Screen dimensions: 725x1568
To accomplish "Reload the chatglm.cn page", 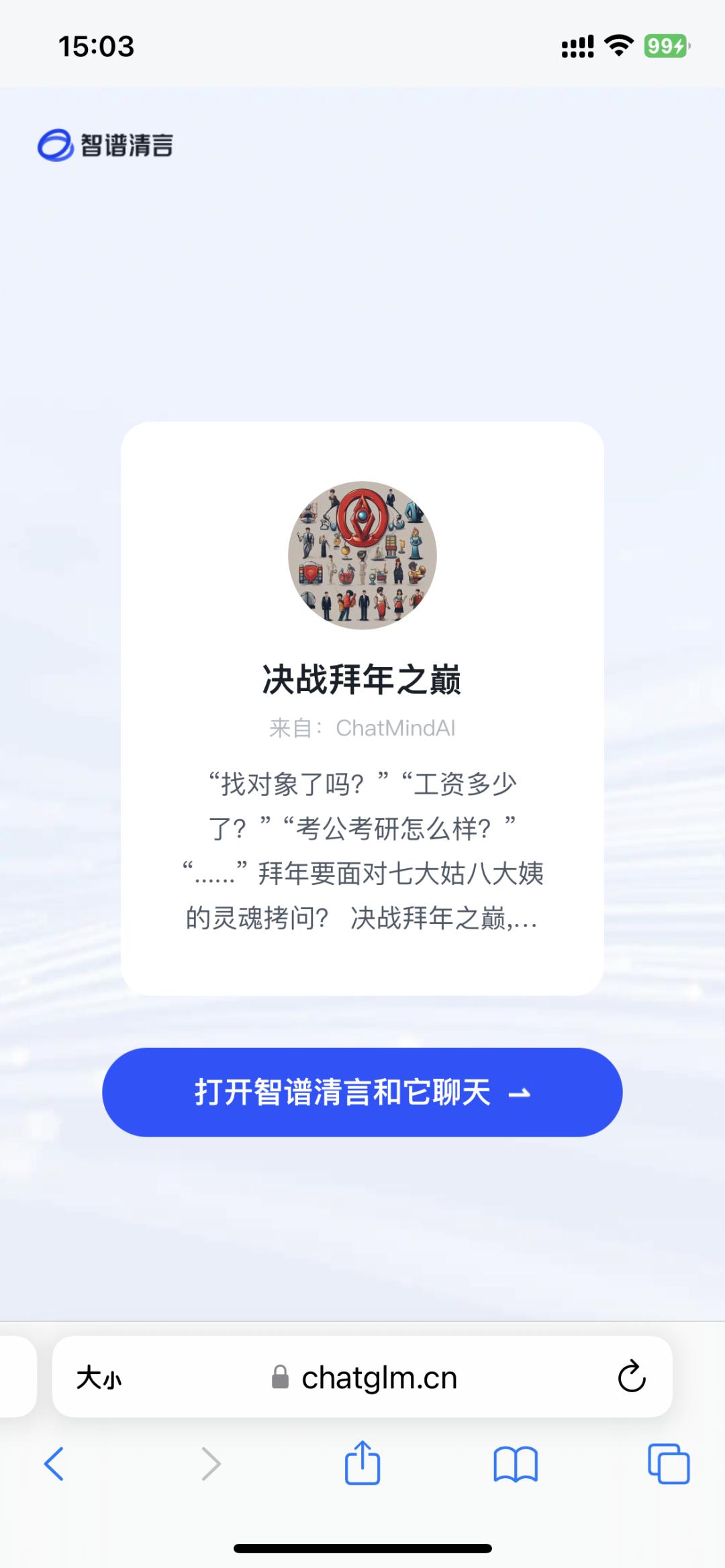I will (x=631, y=1377).
